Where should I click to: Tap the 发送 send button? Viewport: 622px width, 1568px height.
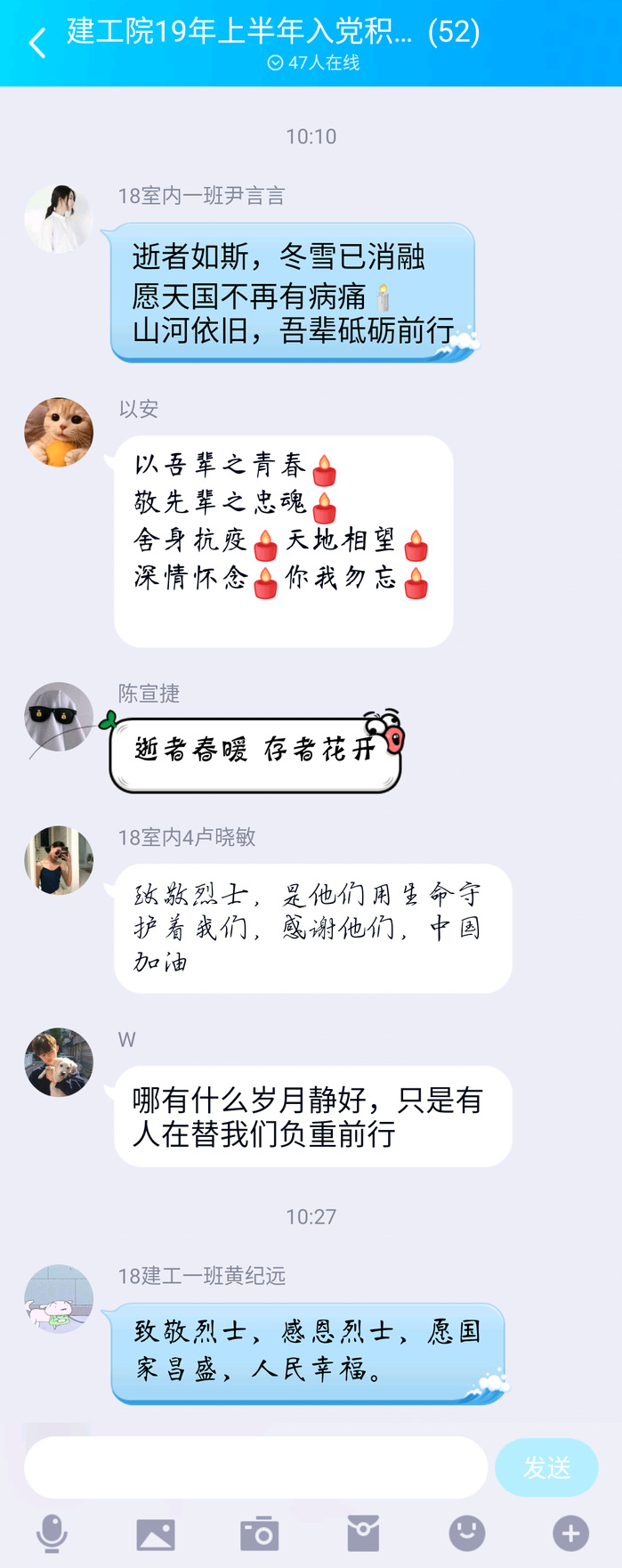[546, 1466]
